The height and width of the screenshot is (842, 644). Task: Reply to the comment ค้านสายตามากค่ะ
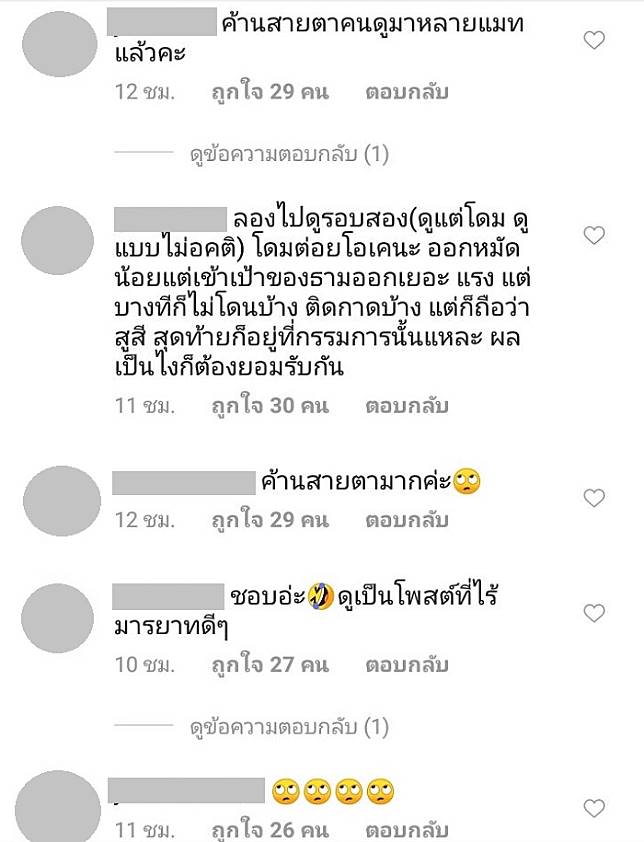(x=406, y=520)
